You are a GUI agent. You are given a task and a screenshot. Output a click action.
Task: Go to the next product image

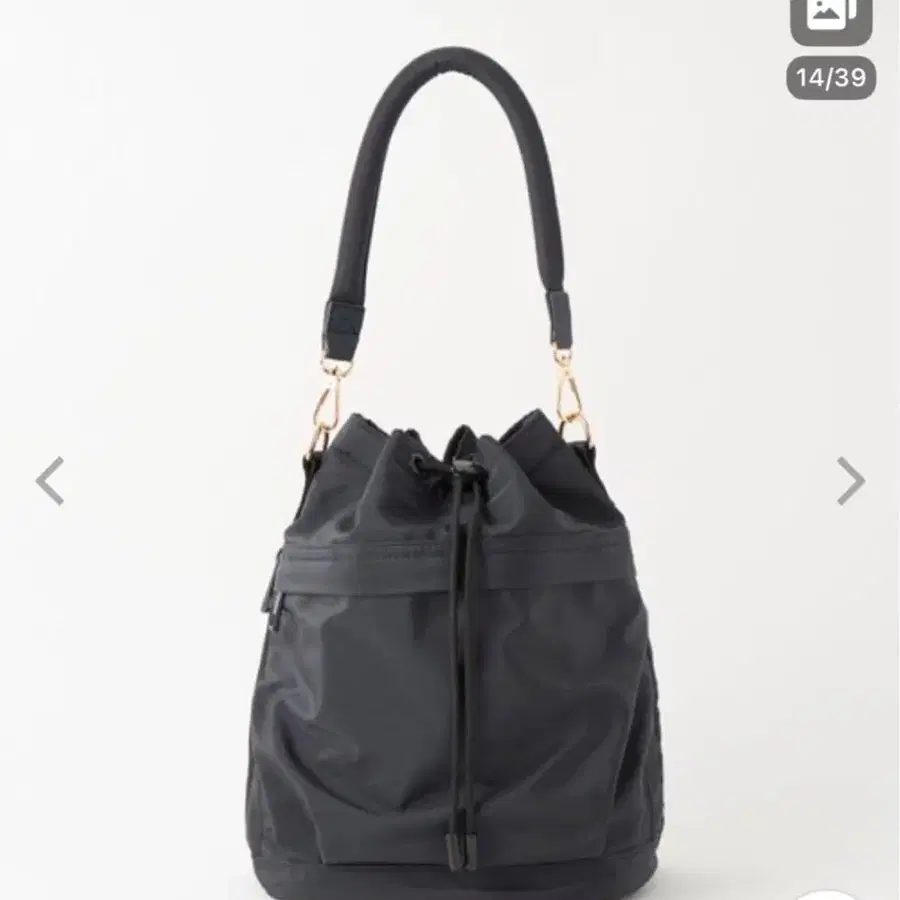(x=850, y=481)
